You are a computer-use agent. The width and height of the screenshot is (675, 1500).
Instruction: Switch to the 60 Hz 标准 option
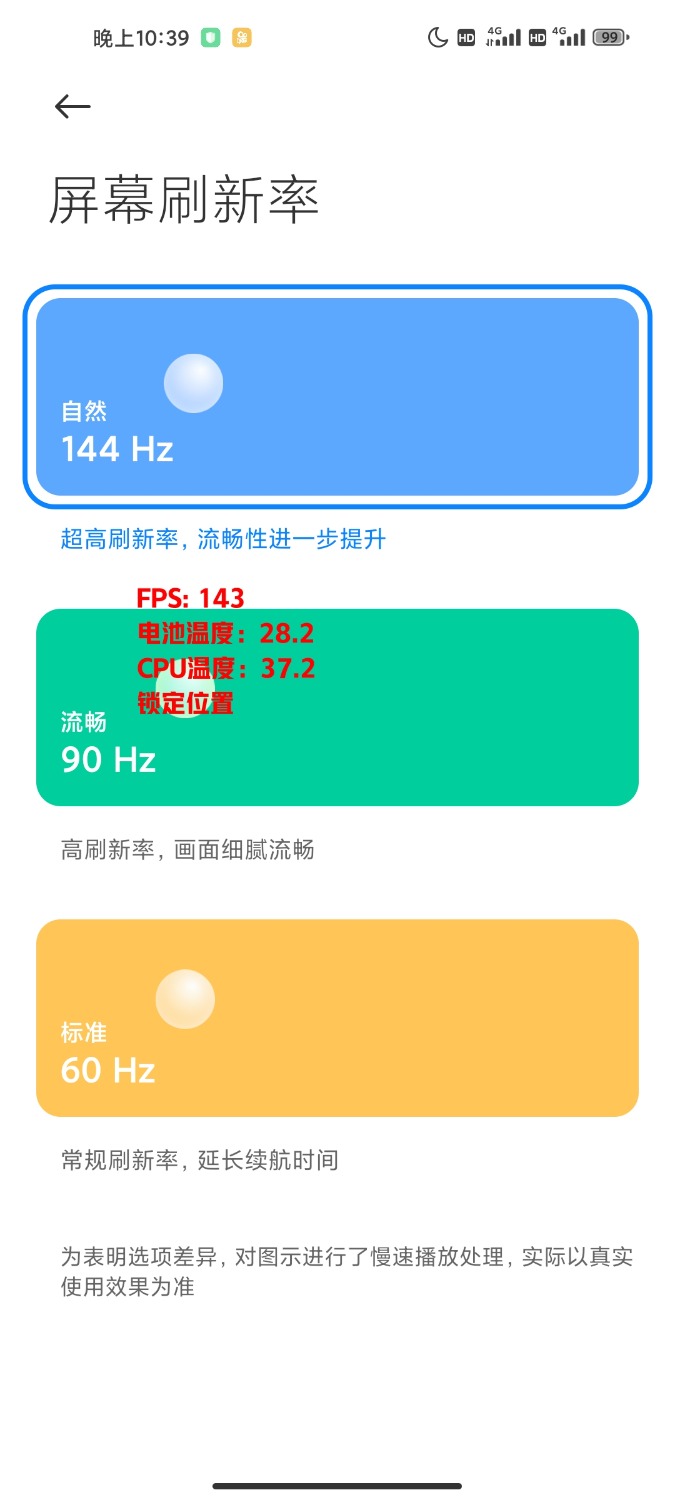337,1017
